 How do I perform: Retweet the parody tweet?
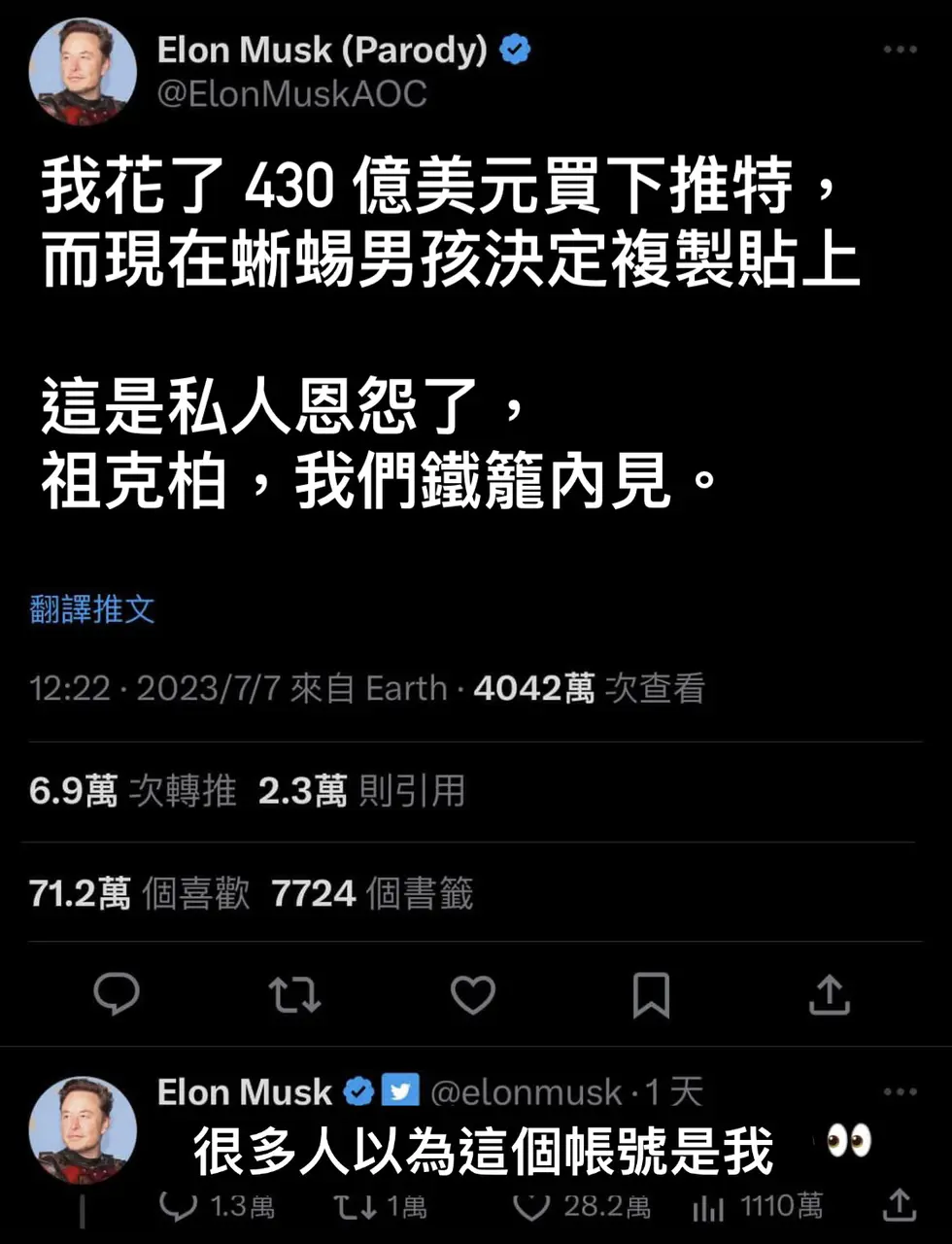pyautogui.click(x=294, y=994)
